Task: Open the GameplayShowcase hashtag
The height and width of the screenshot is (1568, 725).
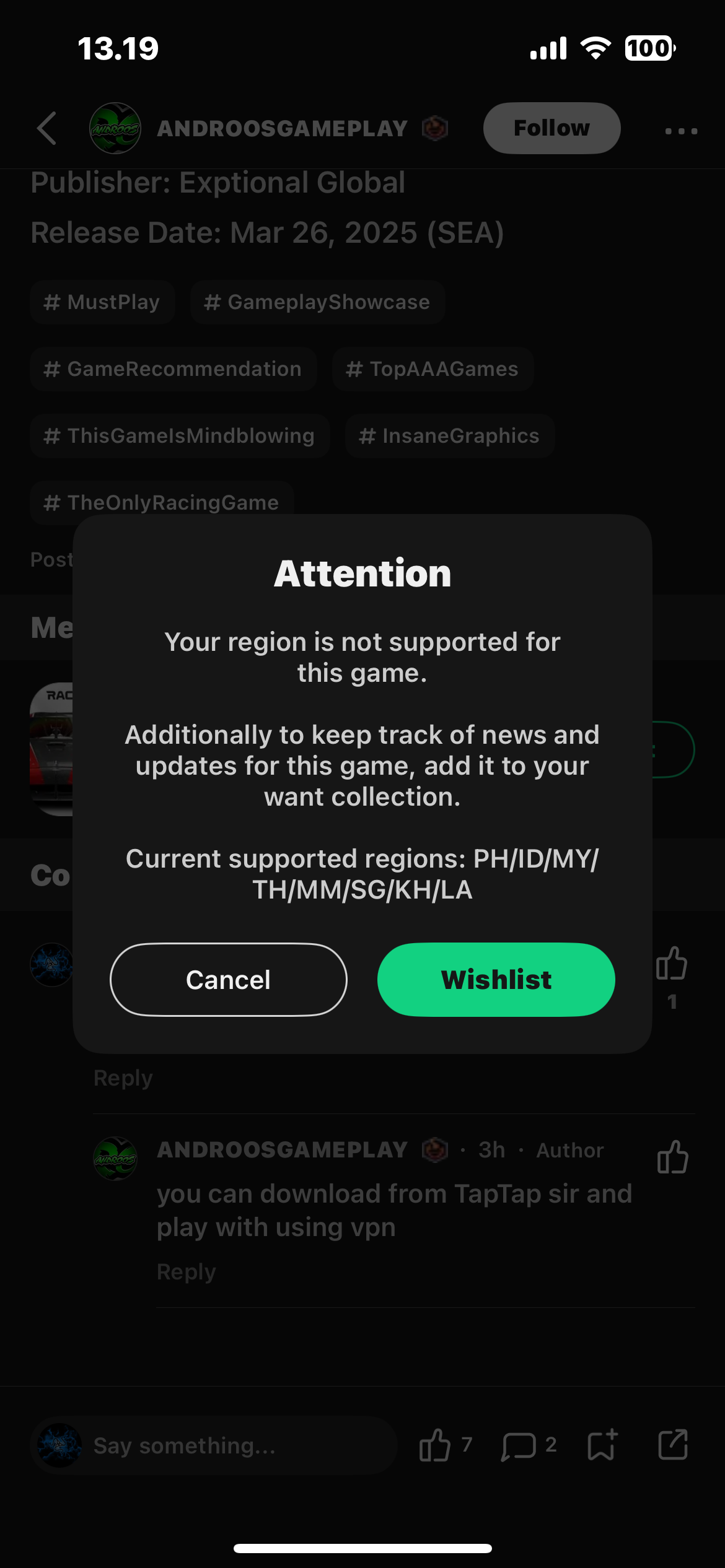Action: click(317, 302)
